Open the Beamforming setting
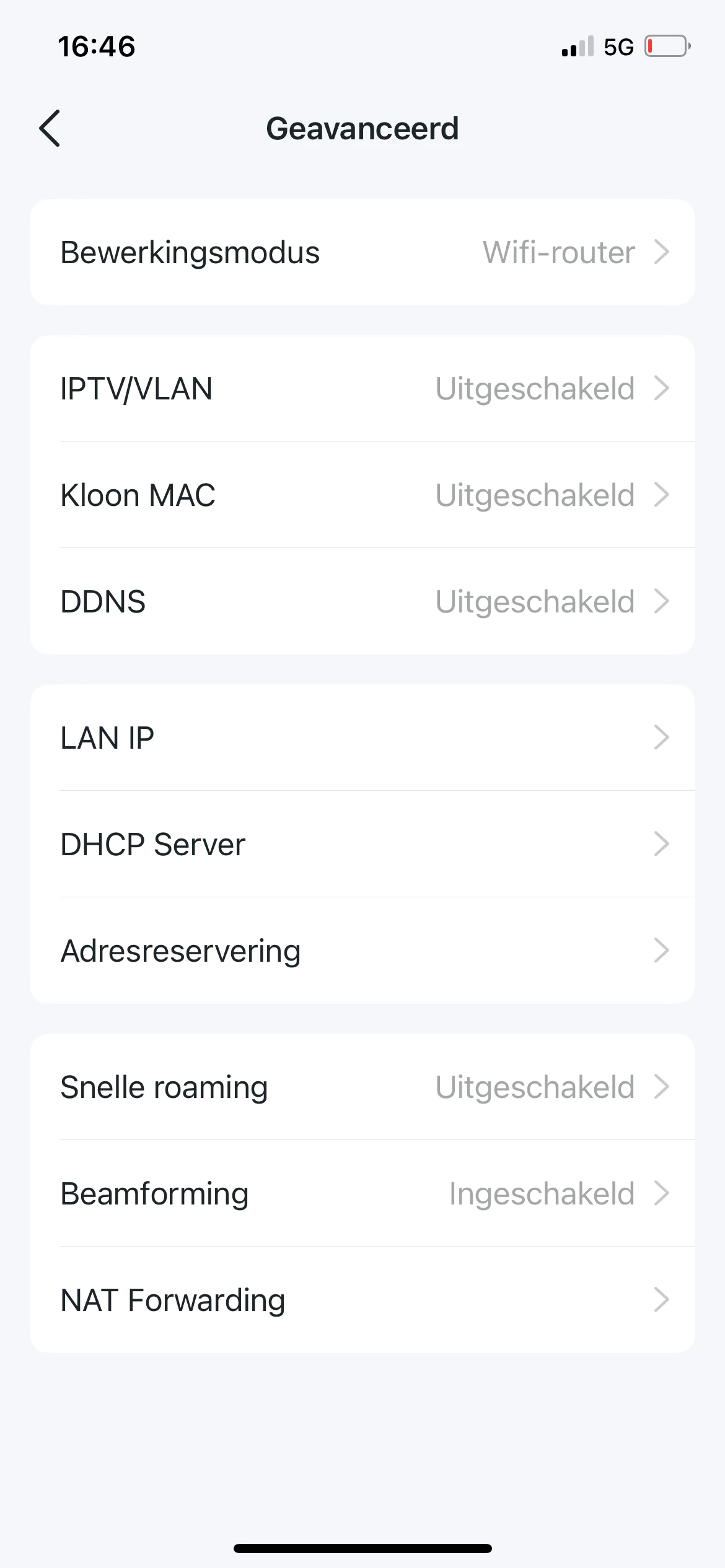Screen dimensions: 725x1568 click(x=362, y=1193)
